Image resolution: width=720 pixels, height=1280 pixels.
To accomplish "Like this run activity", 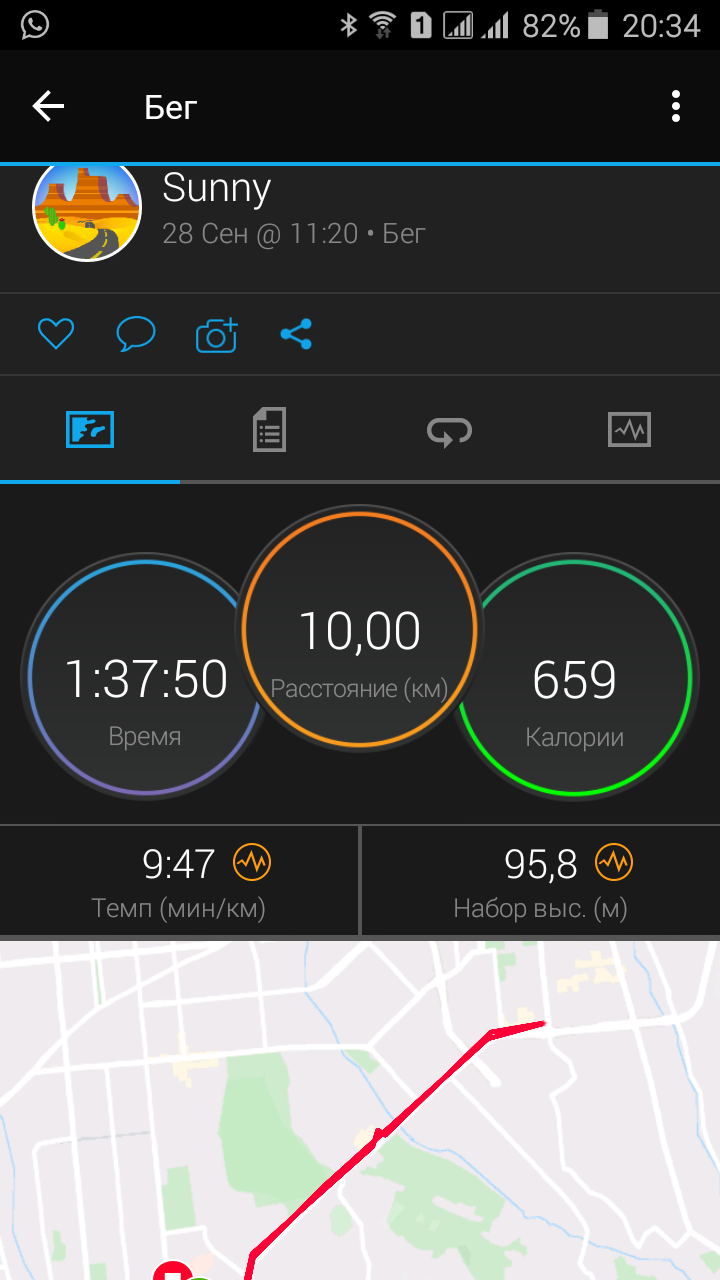I will [56, 334].
